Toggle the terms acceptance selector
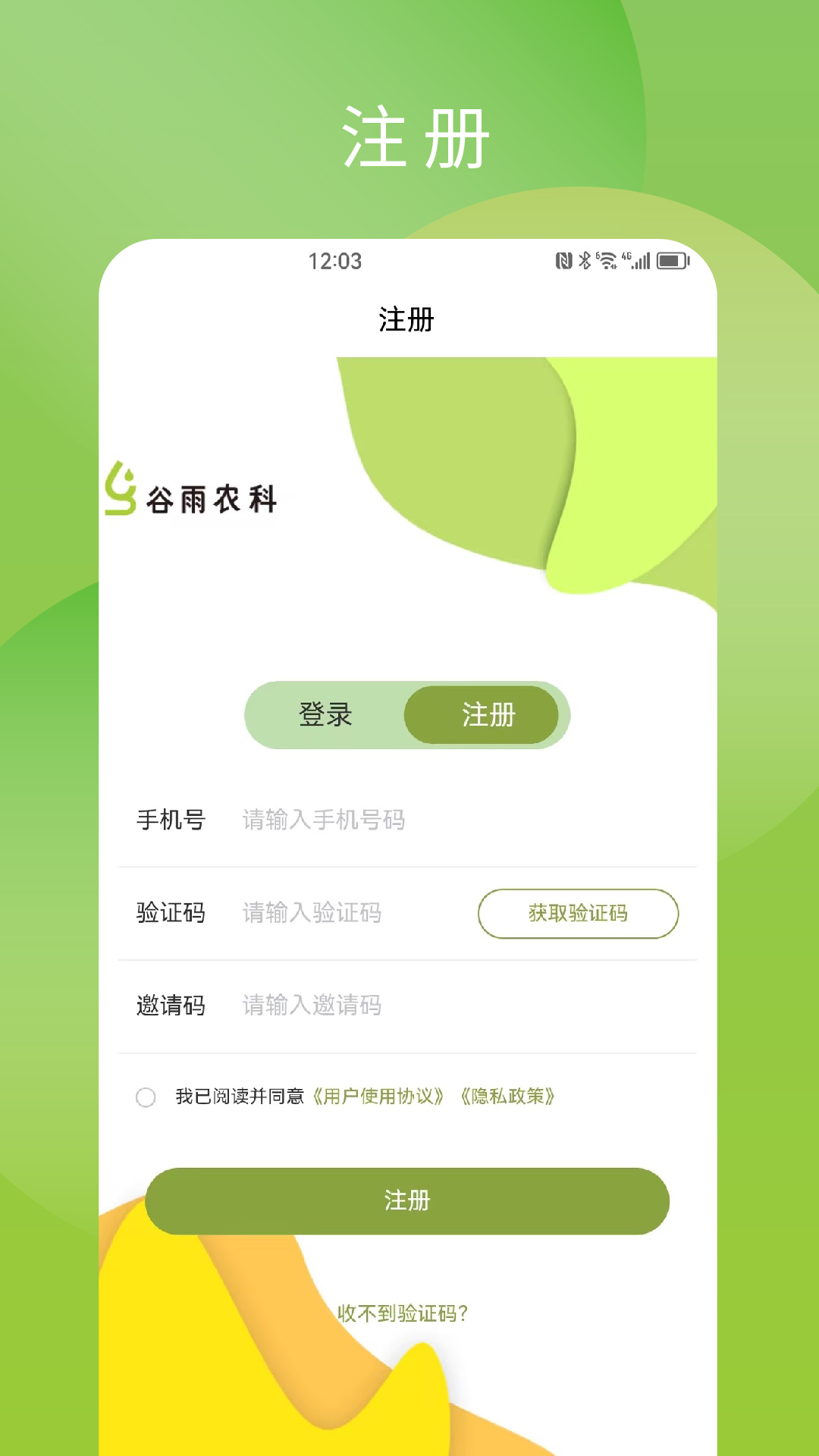The width and height of the screenshot is (819, 1456). point(145,1096)
